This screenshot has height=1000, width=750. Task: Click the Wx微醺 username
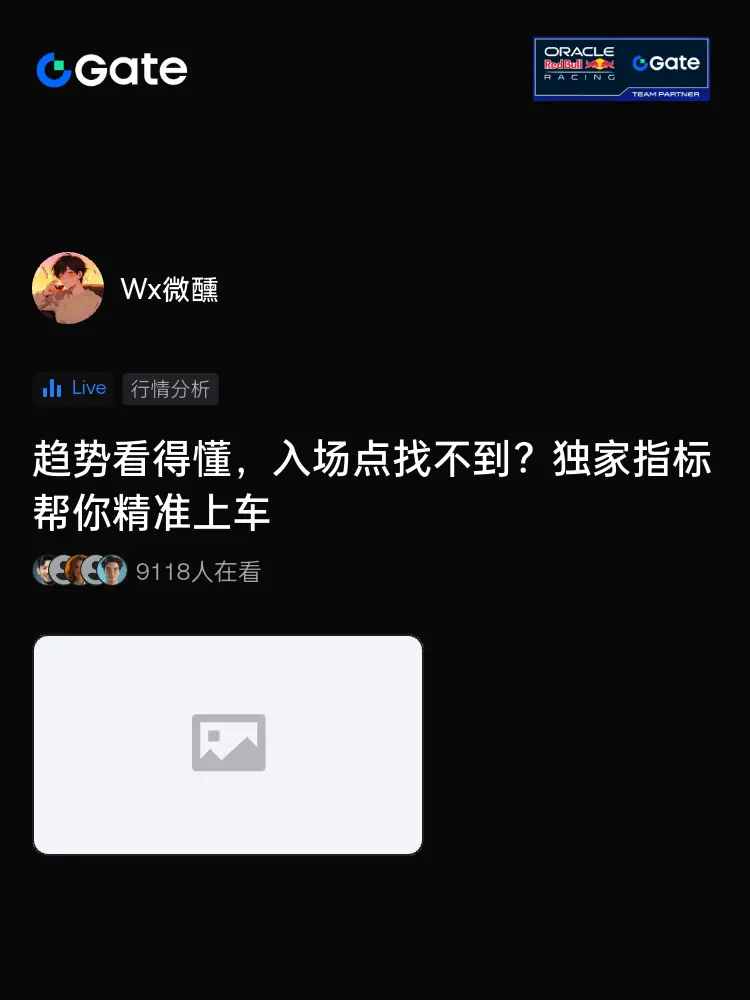pyautogui.click(x=170, y=289)
